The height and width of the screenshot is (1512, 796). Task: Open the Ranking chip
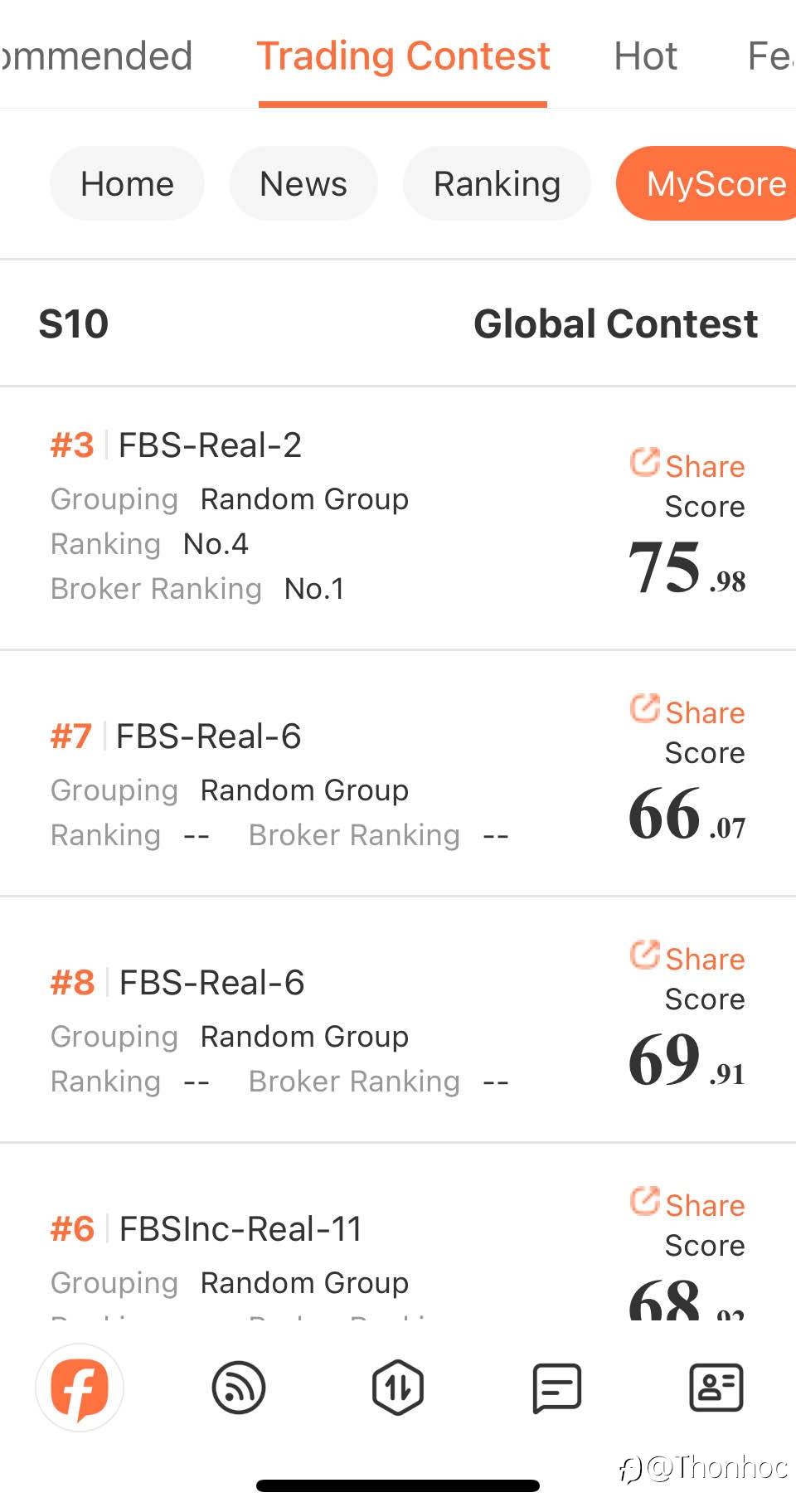click(497, 183)
